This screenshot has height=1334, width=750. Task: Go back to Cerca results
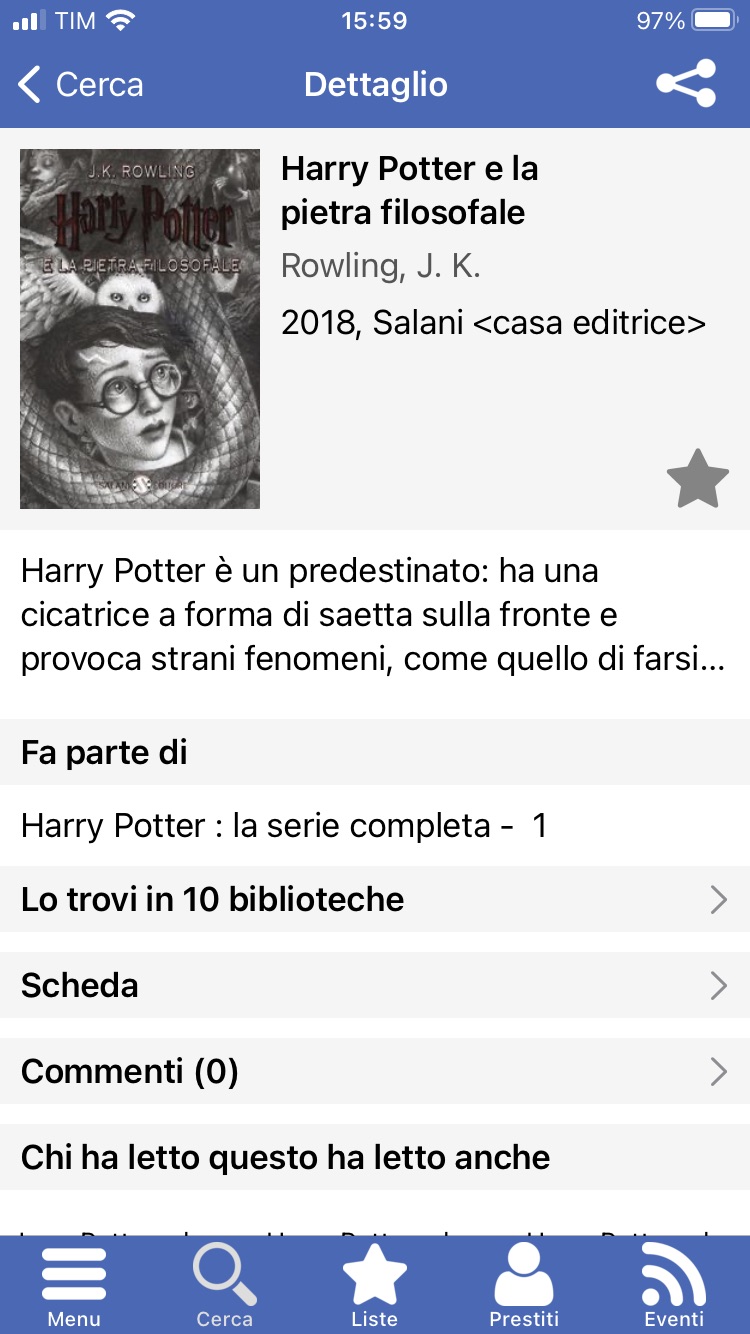coord(81,85)
